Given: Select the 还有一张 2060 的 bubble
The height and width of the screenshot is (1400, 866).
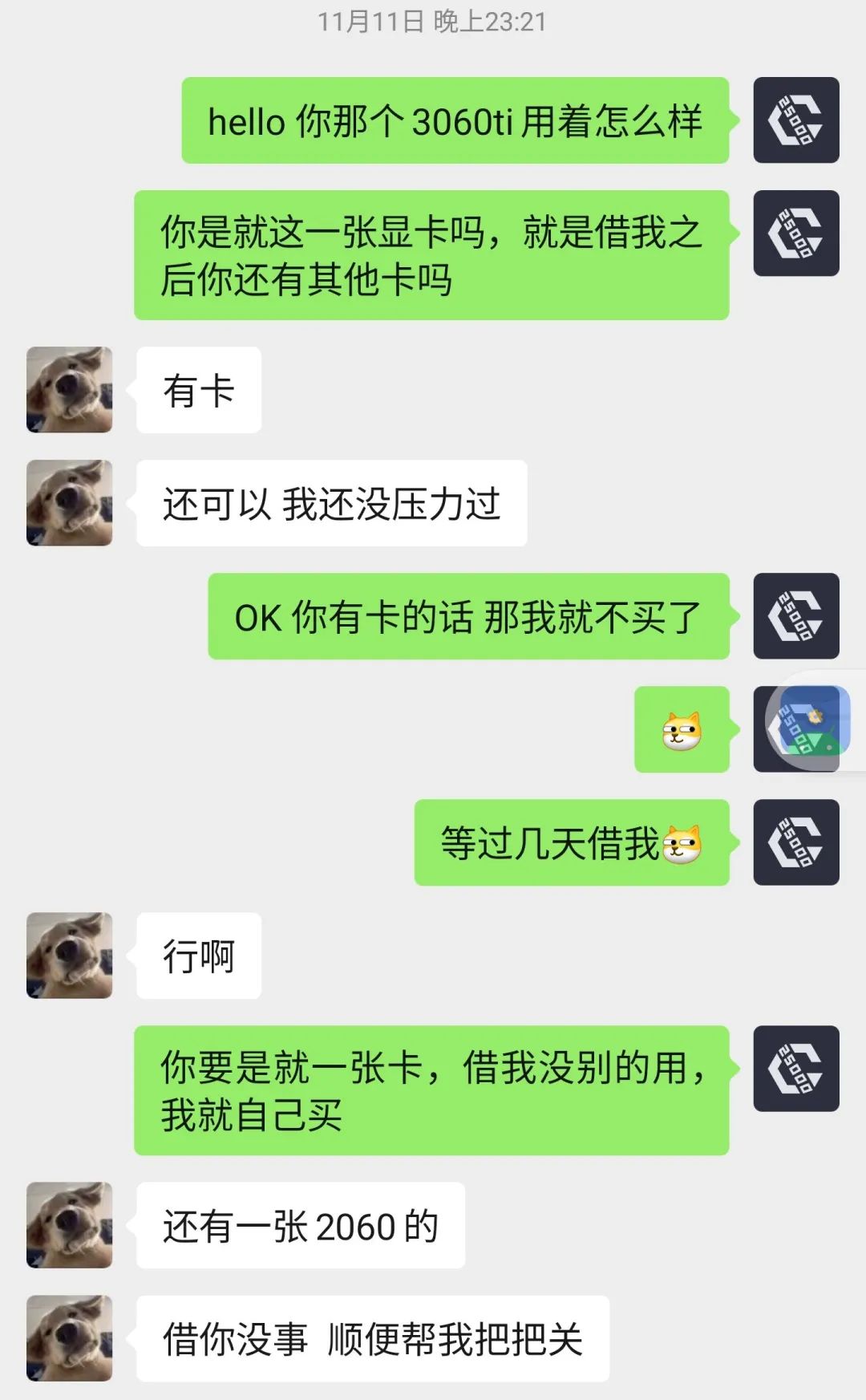Looking at the screenshot, I should pyautogui.click(x=301, y=1223).
